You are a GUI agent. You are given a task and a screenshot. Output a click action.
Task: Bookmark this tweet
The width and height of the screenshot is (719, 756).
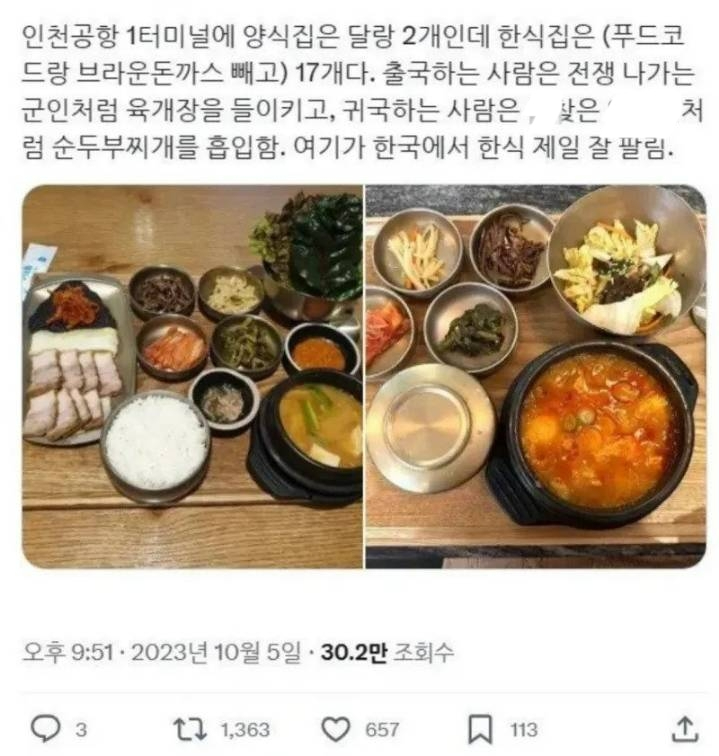click(481, 728)
